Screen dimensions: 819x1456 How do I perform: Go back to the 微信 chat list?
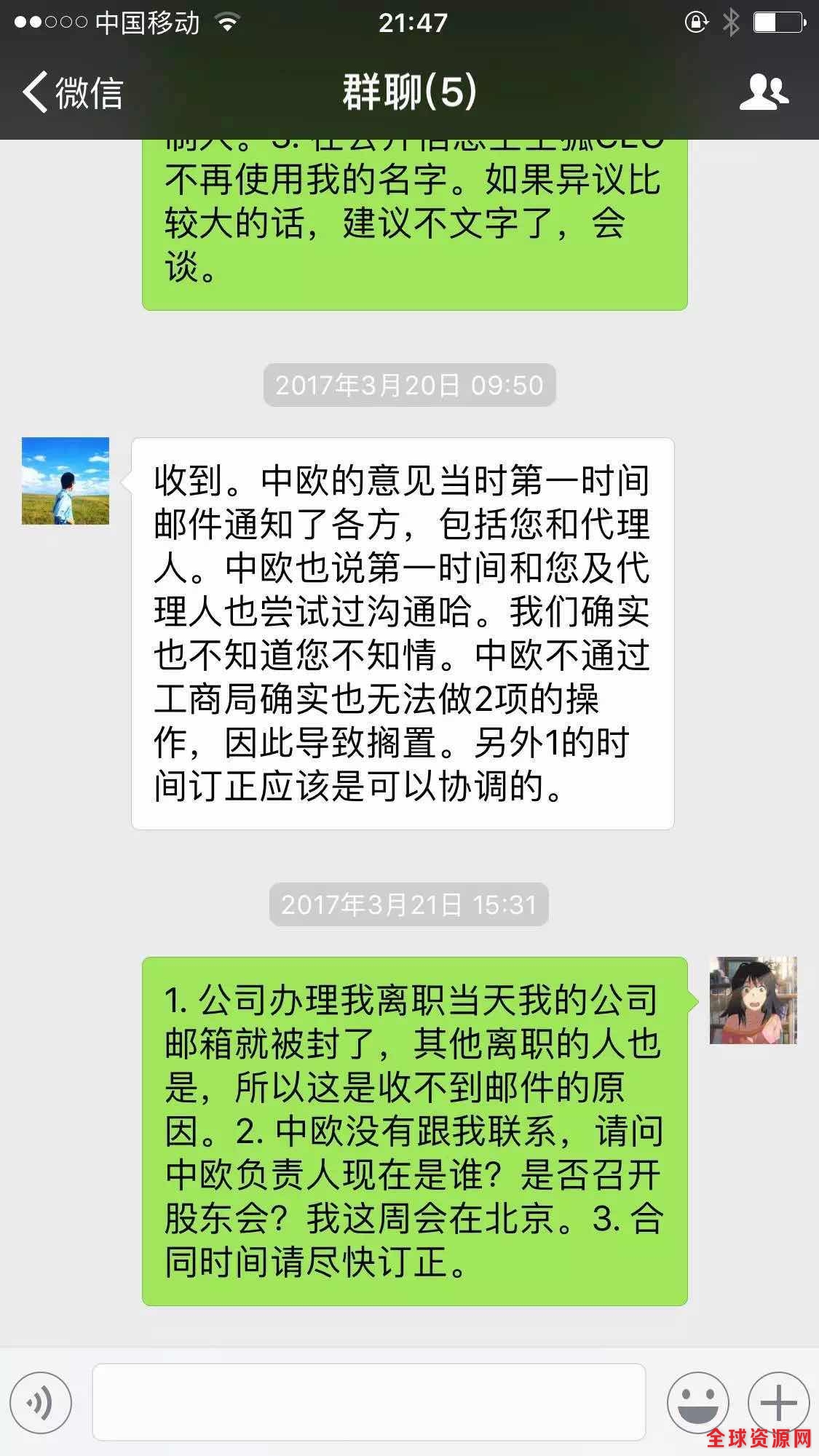[x=71, y=93]
